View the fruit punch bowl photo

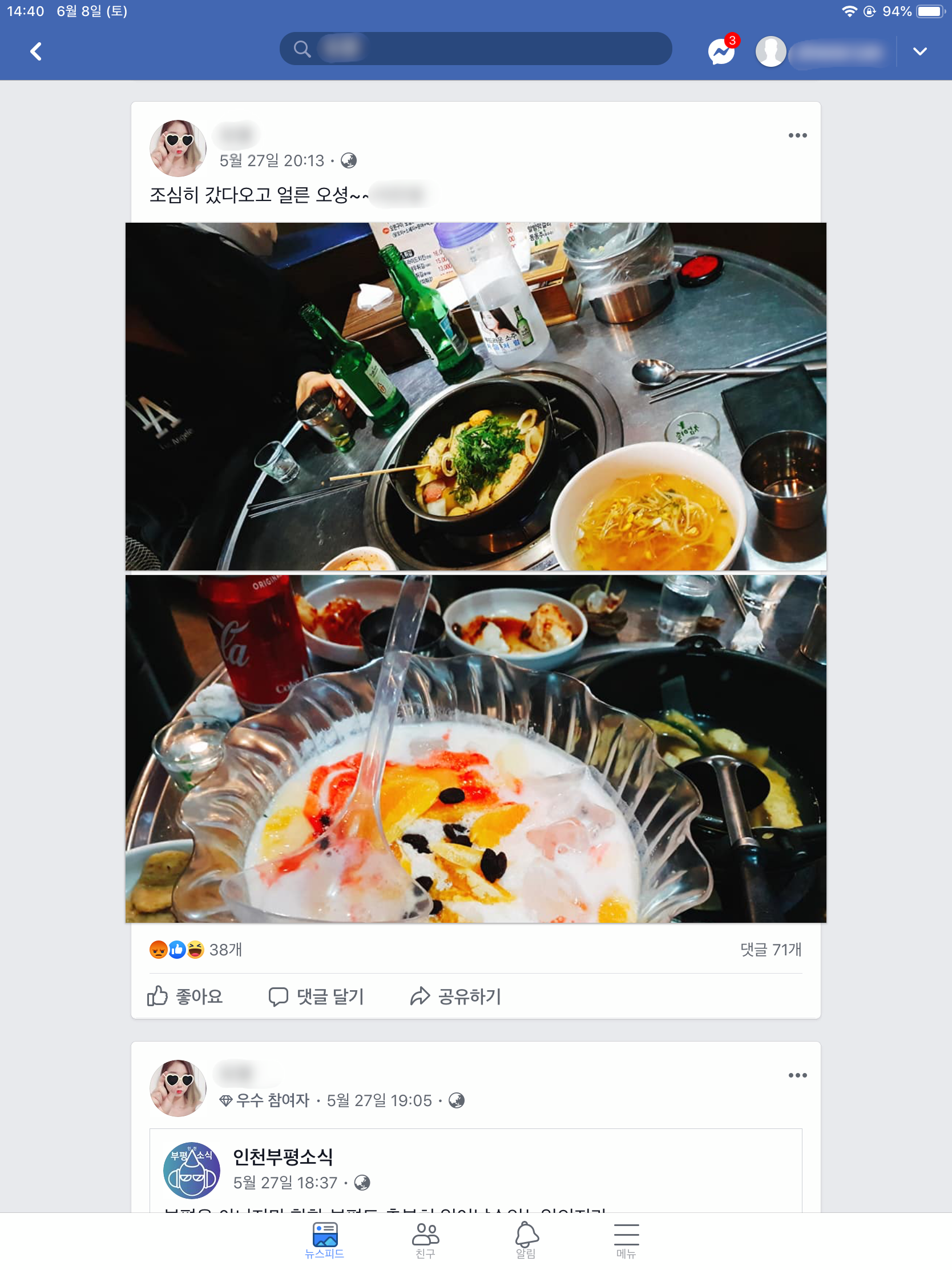[x=475, y=749]
